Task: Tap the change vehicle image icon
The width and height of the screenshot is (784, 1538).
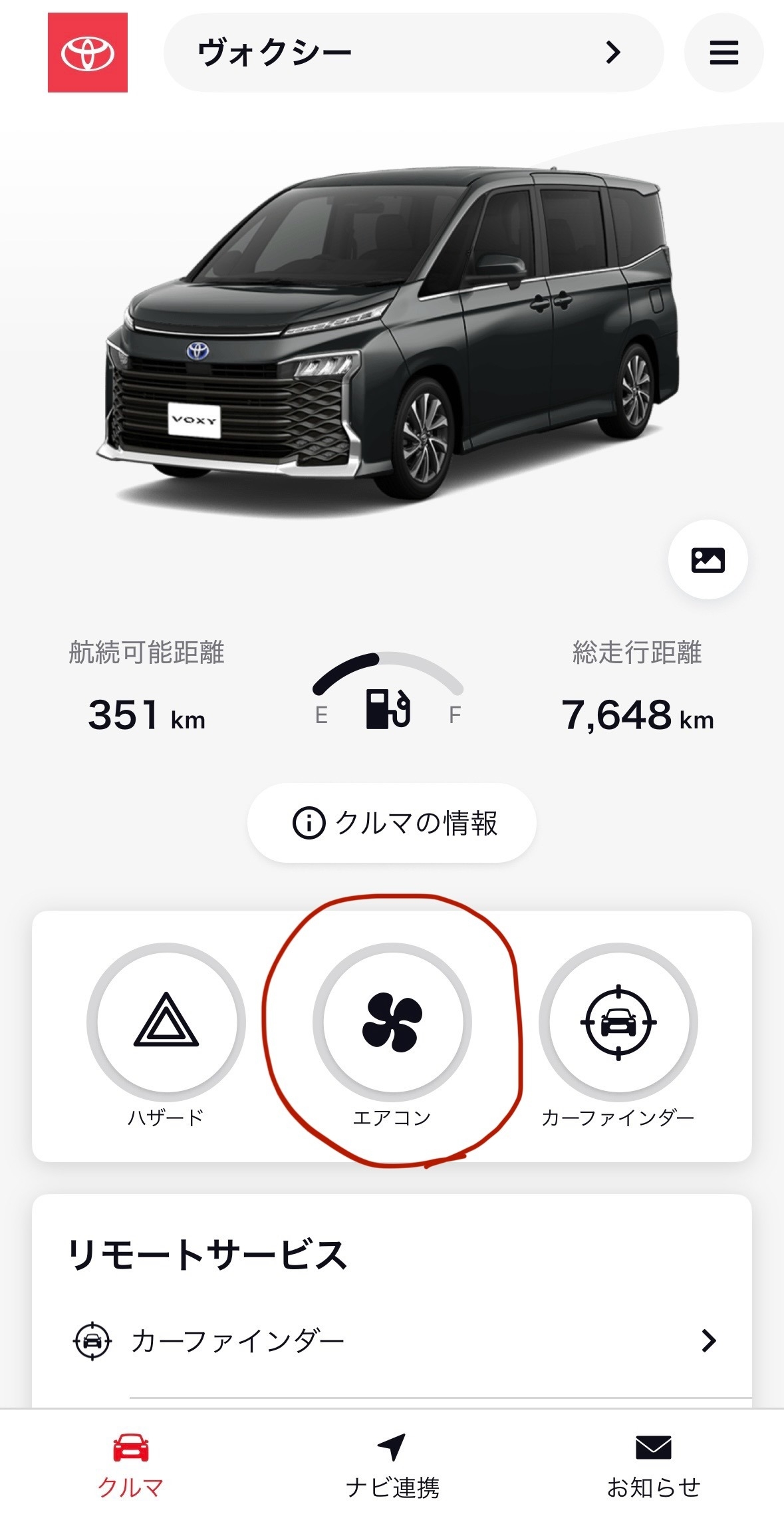Action: pyautogui.click(x=708, y=559)
